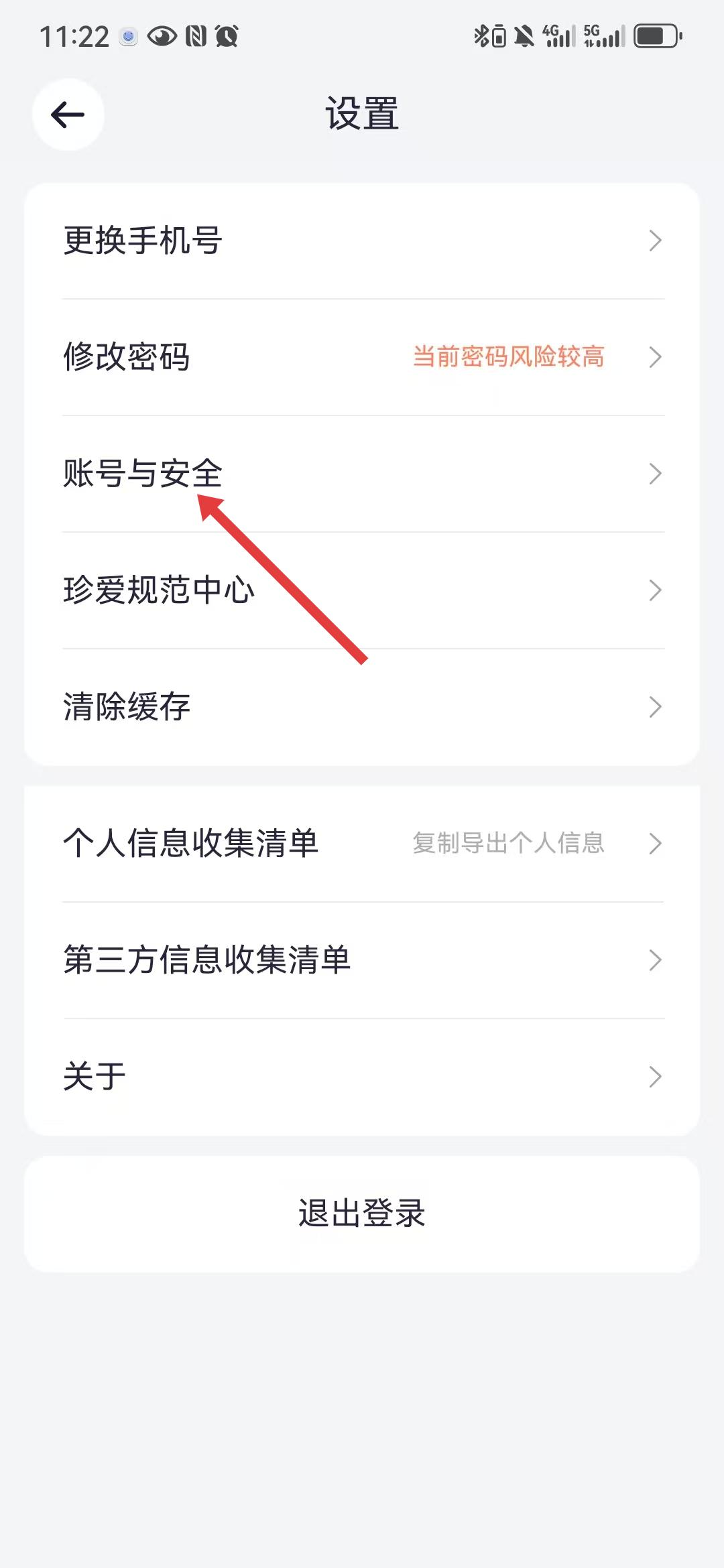Tap 退出登录 to log out

[x=362, y=1213]
